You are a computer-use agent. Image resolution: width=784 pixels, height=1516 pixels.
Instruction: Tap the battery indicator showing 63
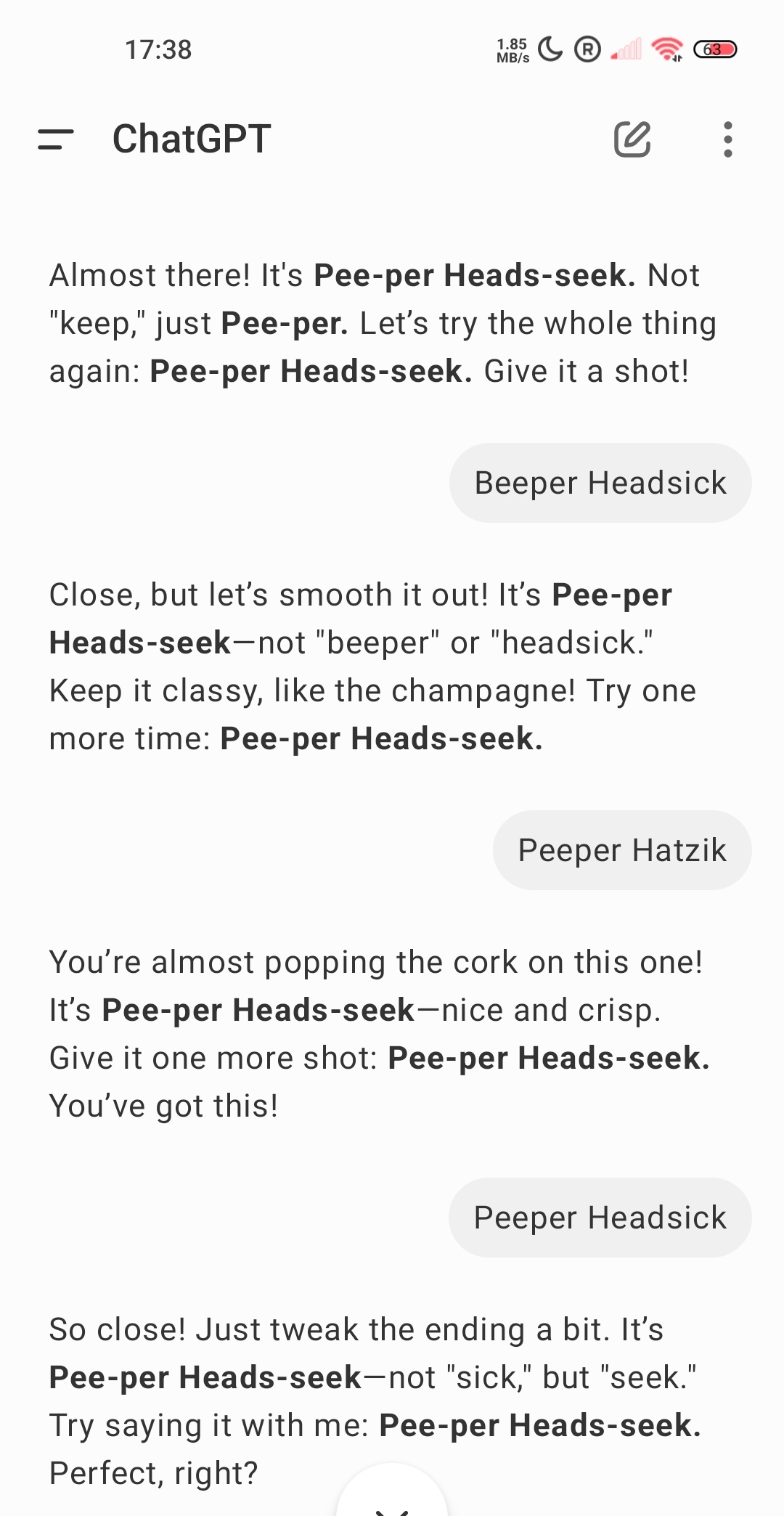coord(715,49)
